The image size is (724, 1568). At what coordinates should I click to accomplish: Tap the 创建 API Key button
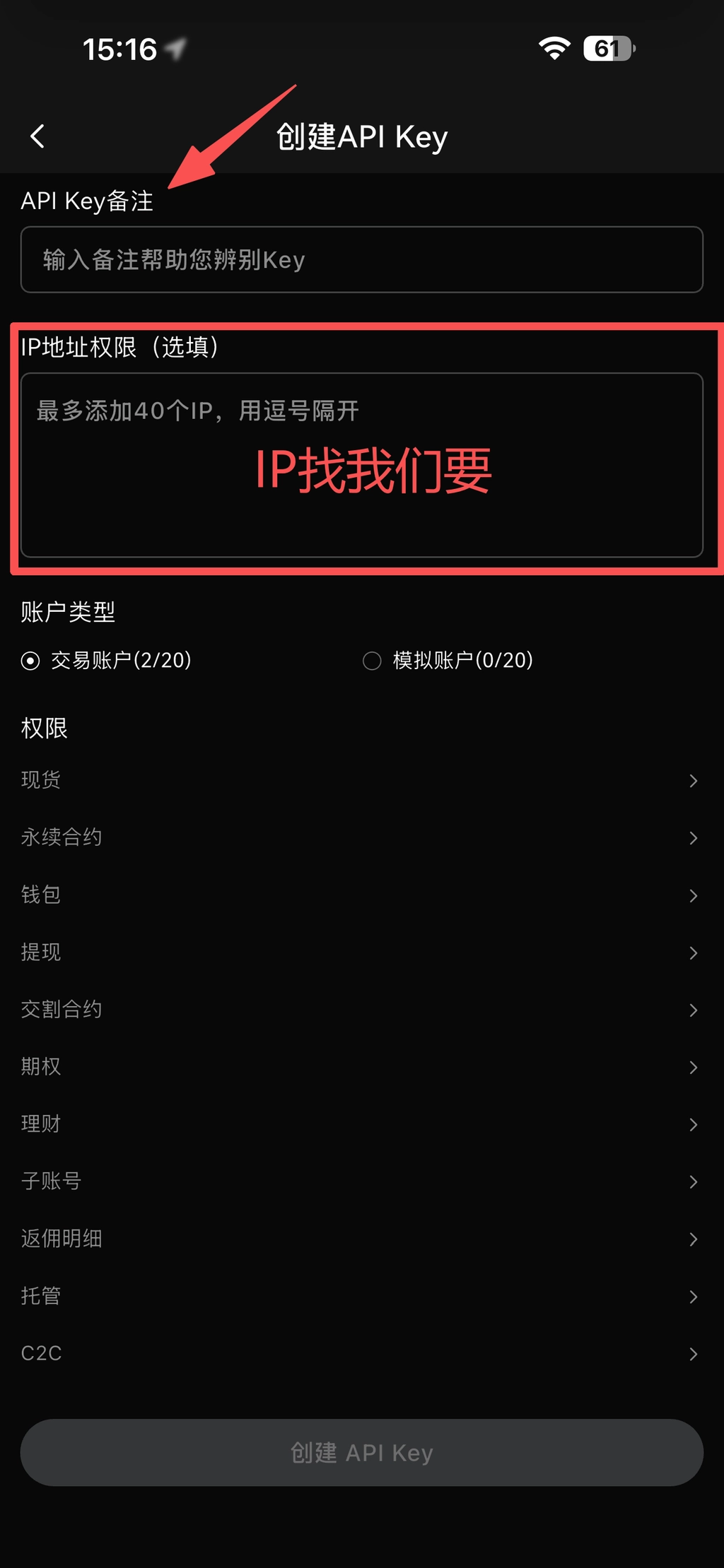[x=361, y=1452]
